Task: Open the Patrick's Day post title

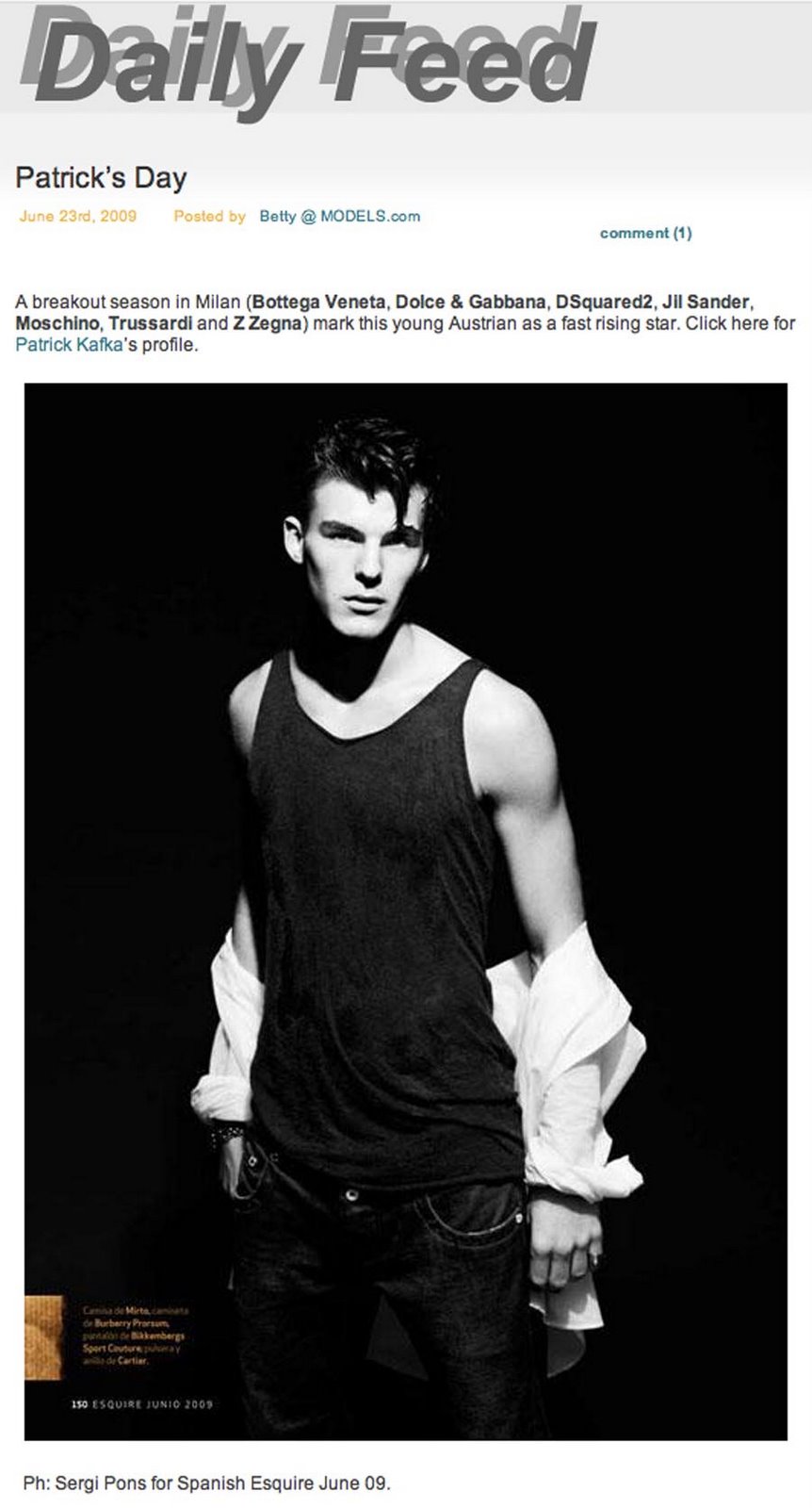Action: [x=101, y=177]
